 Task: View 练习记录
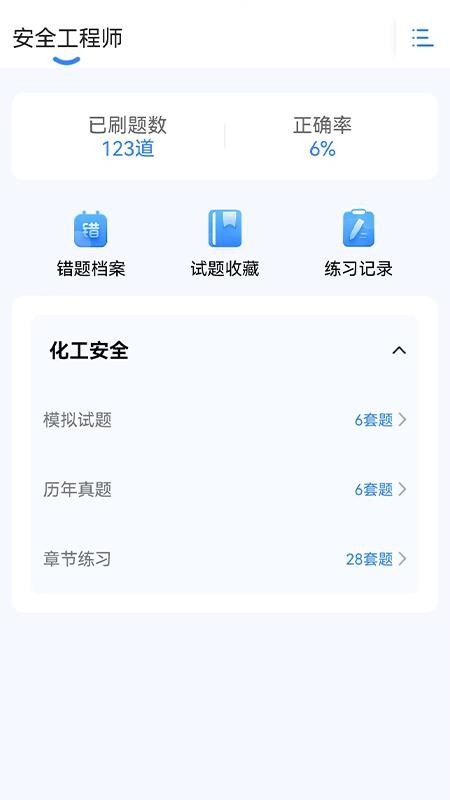point(359,243)
